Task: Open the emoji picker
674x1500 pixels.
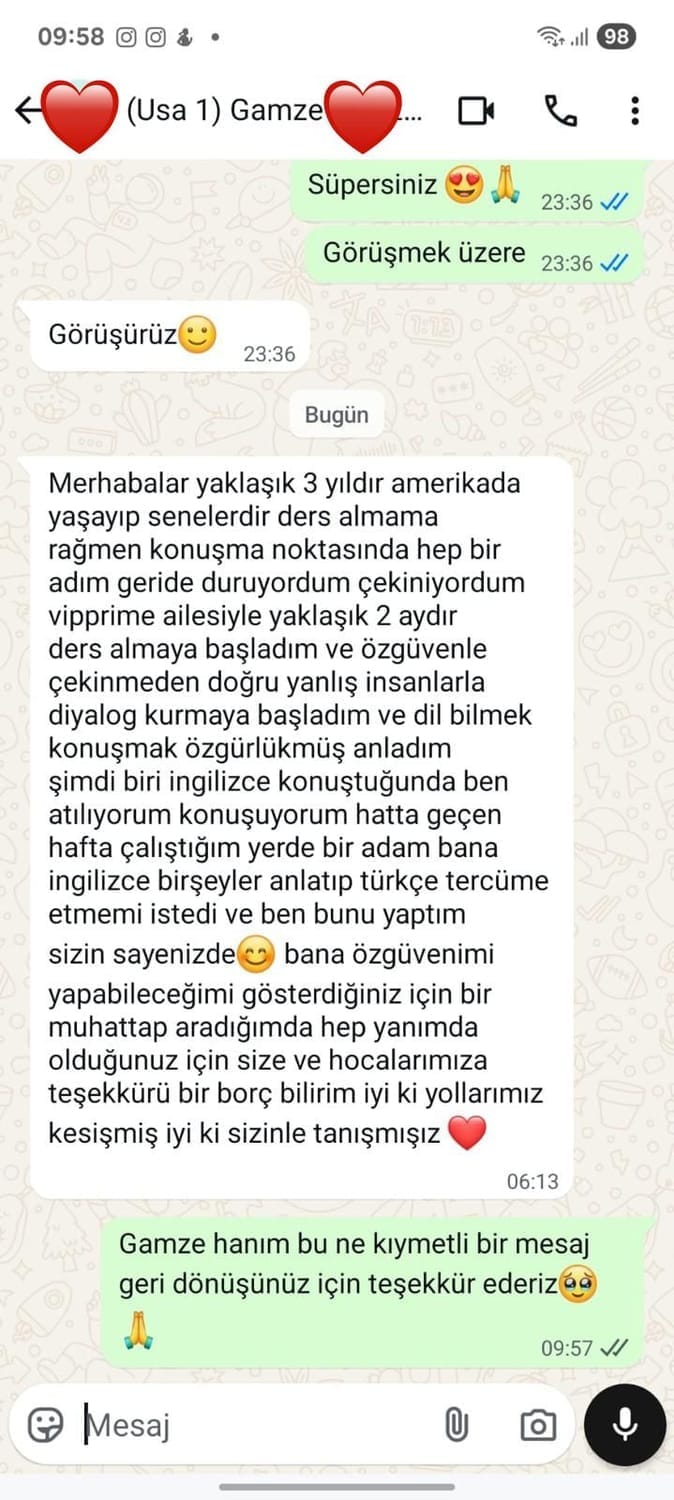Action: (45, 1424)
